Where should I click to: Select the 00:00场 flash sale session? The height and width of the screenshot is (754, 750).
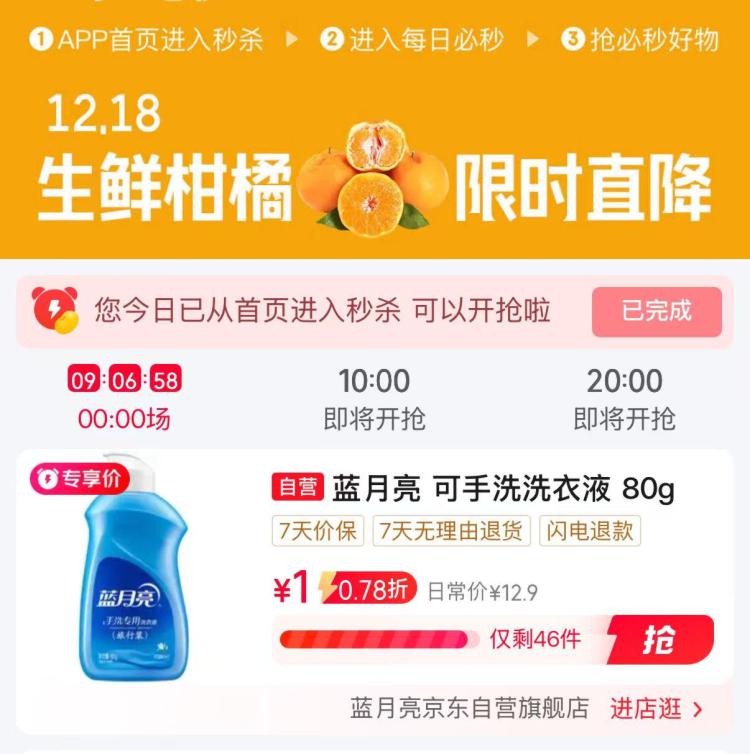[124, 400]
